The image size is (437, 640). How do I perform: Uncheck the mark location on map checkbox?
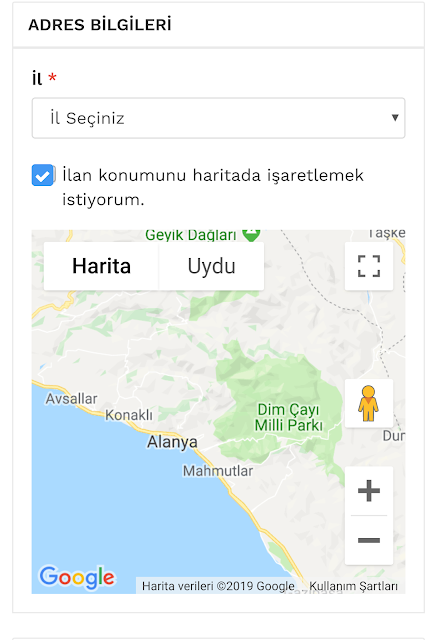pyautogui.click(x=43, y=175)
